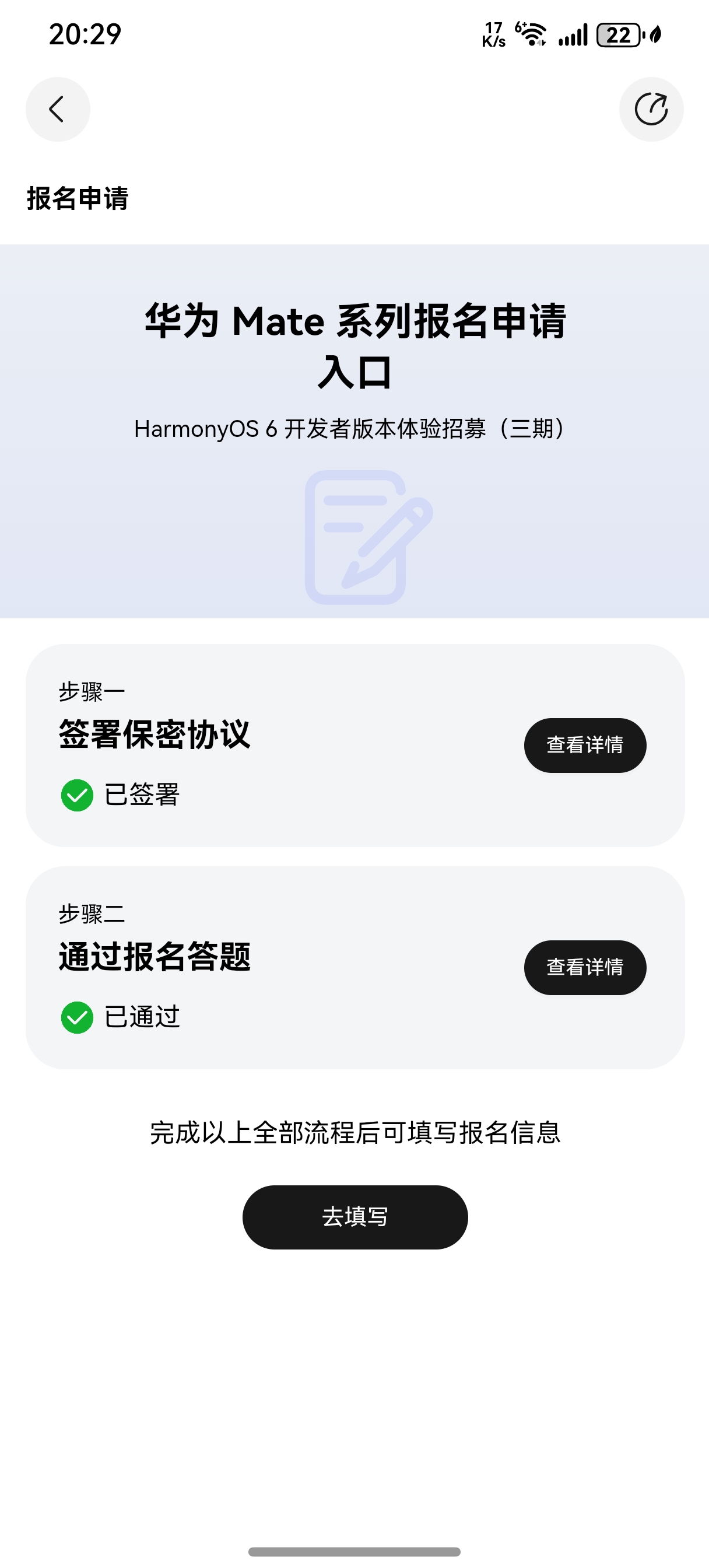Image resolution: width=709 pixels, height=1568 pixels.
Task: Tap 去填写 to fill in registration info
Action: 355,1217
